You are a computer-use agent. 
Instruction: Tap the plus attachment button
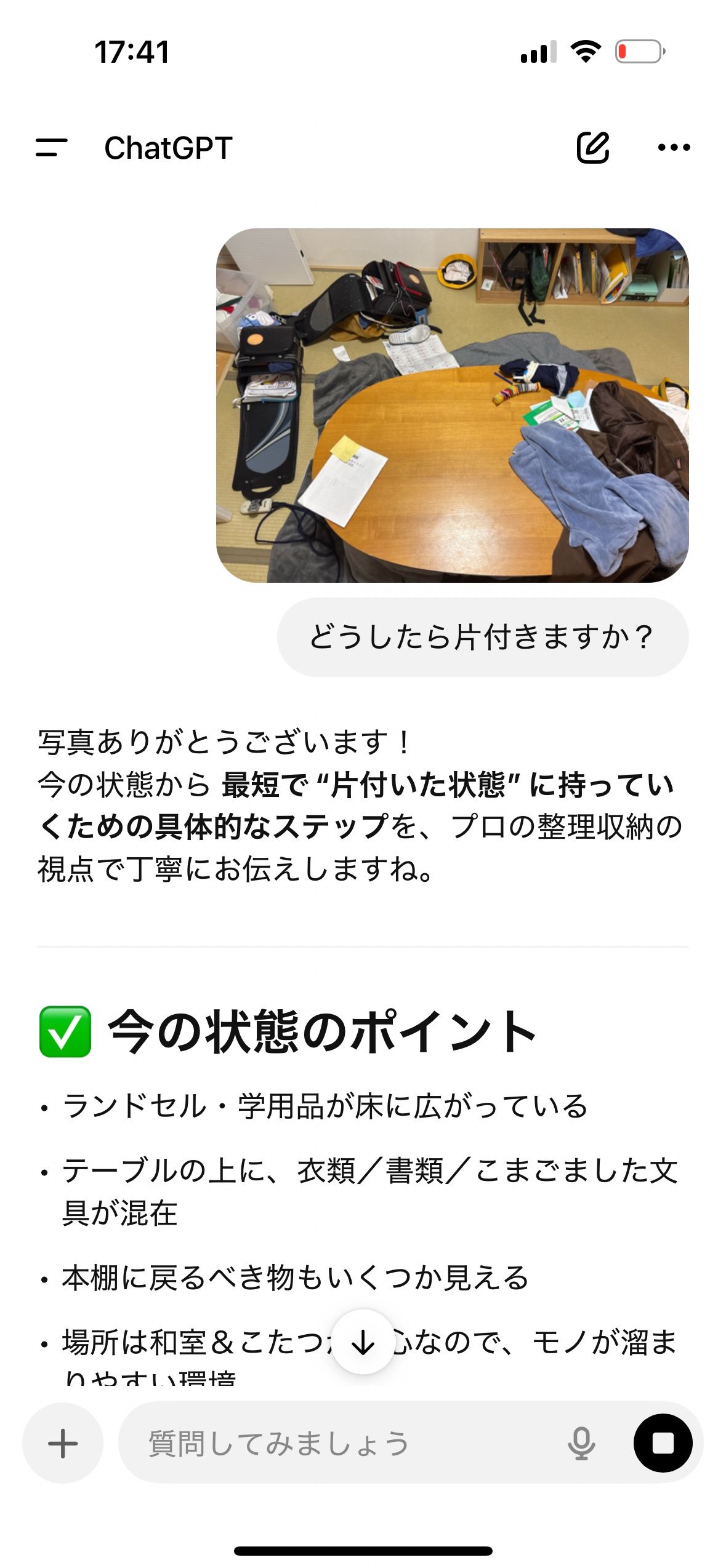click(x=63, y=1443)
